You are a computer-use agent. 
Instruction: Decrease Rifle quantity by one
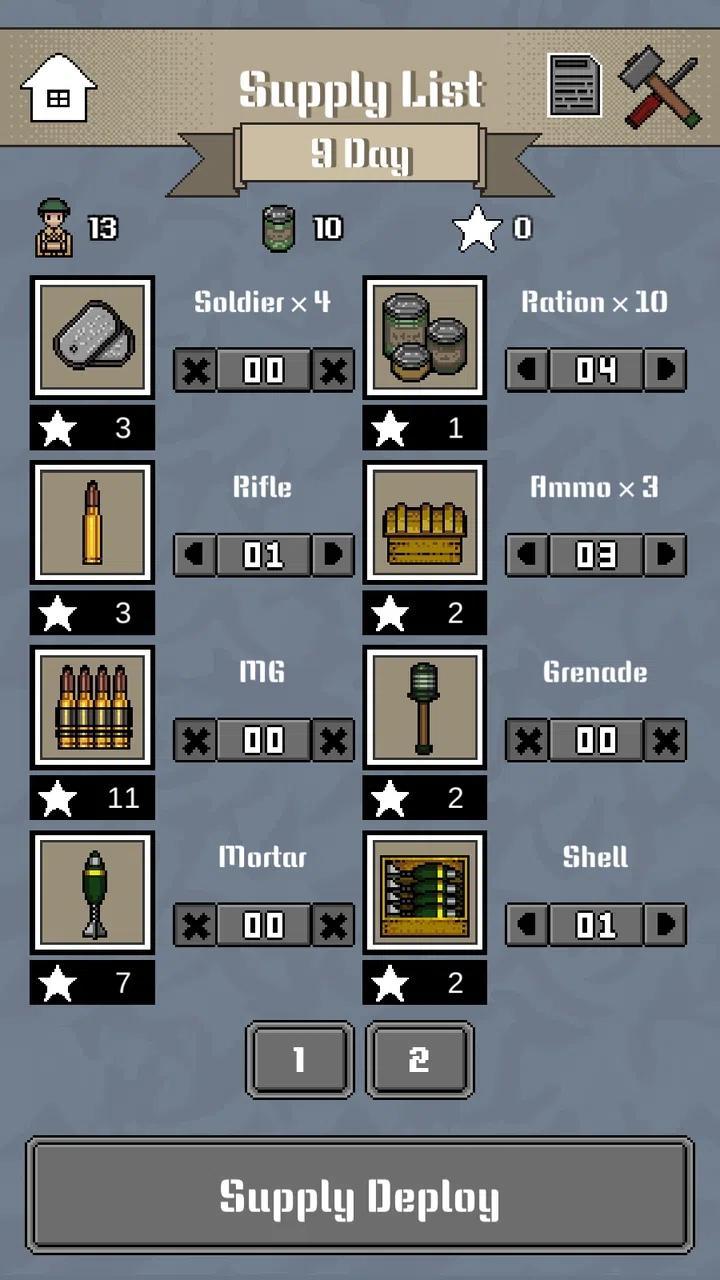pyautogui.click(x=195, y=555)
